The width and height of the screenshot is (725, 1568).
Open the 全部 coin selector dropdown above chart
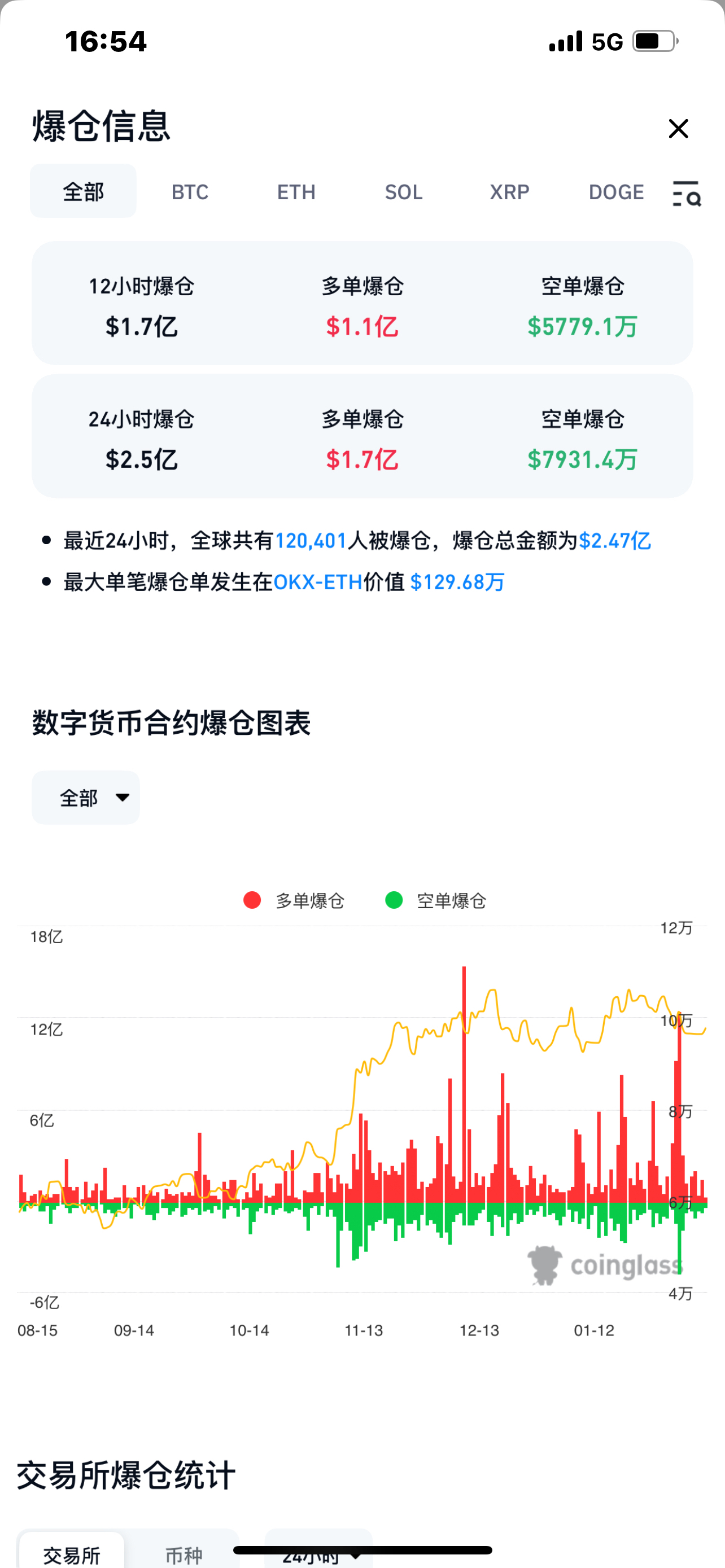tap(85, 797)
